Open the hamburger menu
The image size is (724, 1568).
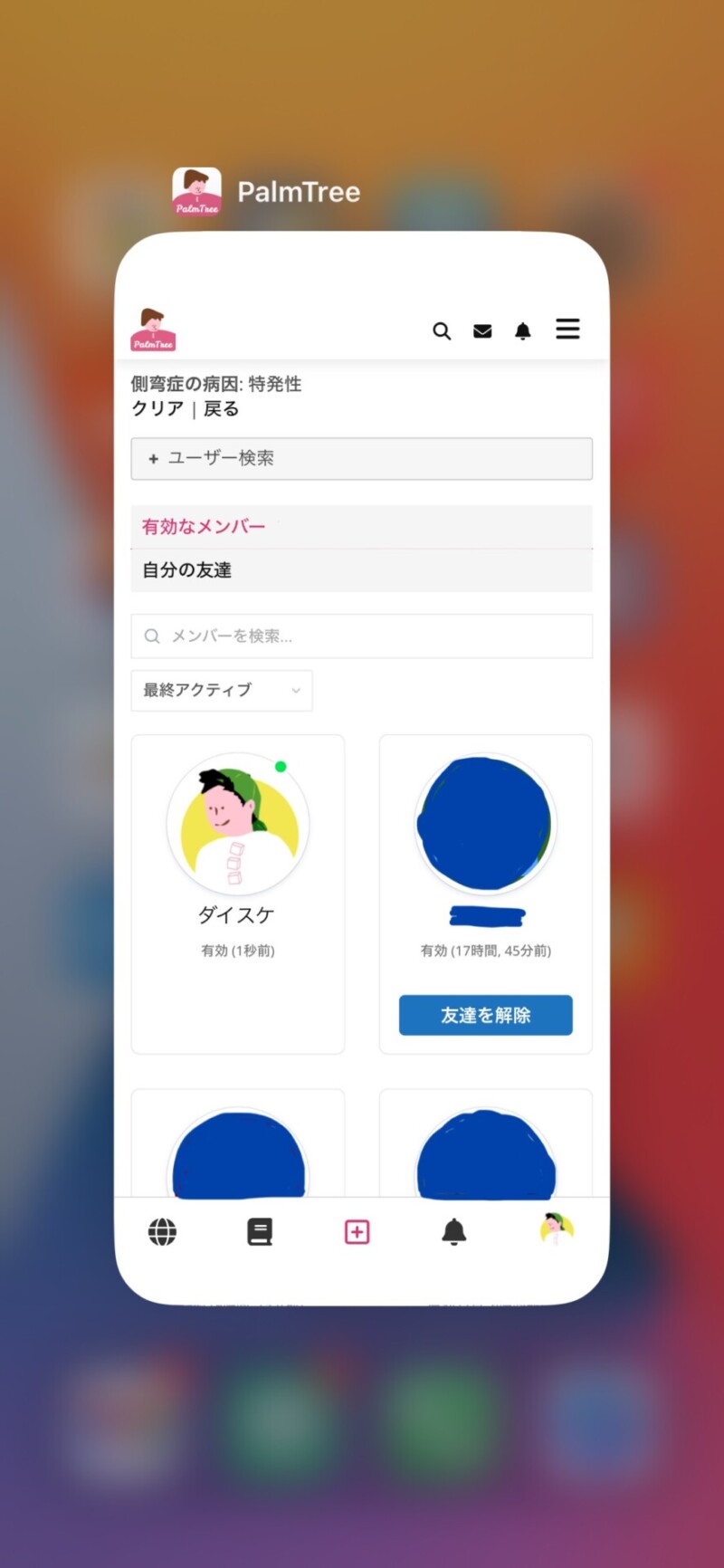point(567,329)
